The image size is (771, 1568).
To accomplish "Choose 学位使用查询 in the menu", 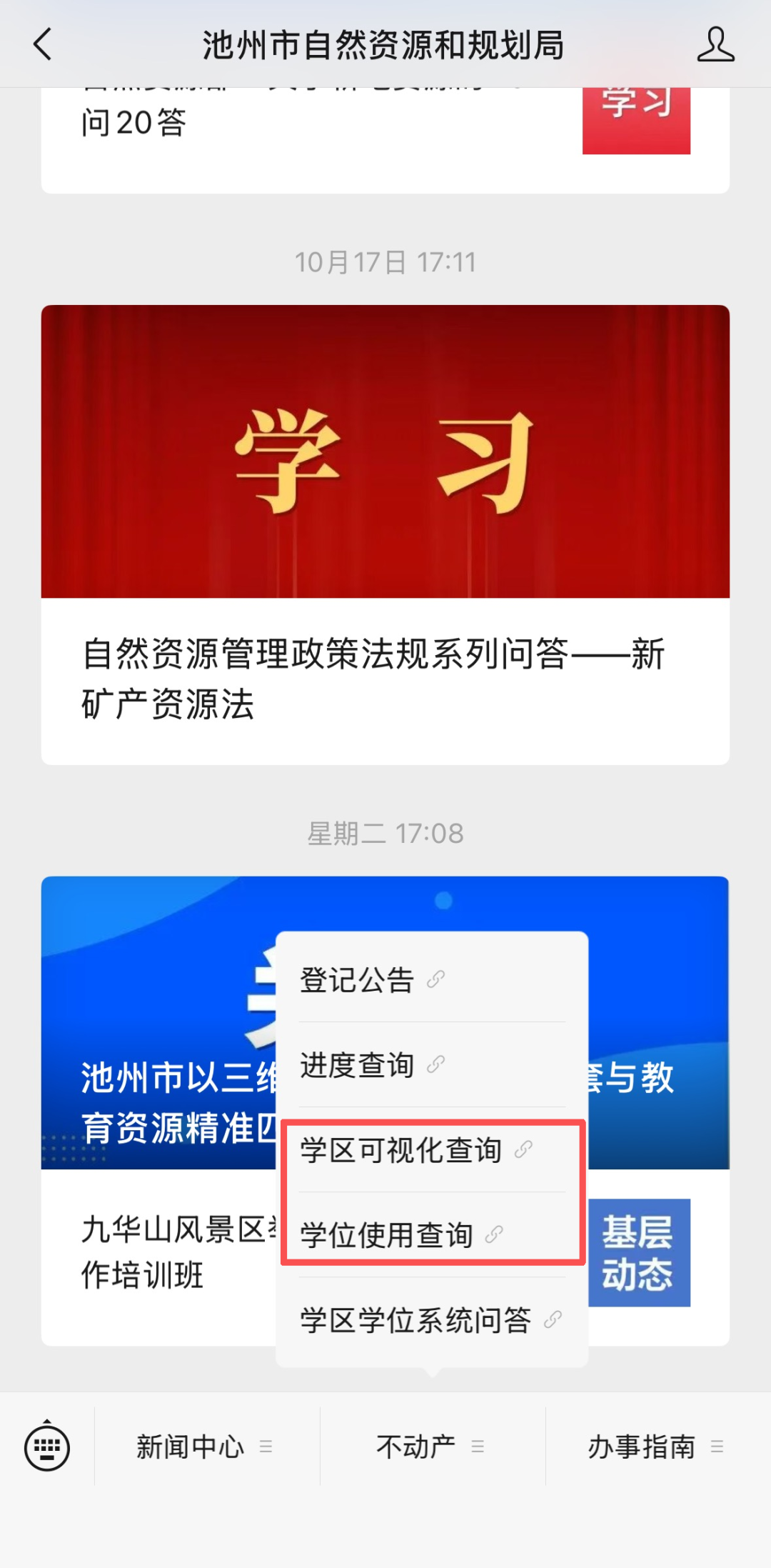I will [x=400, y=1234].
